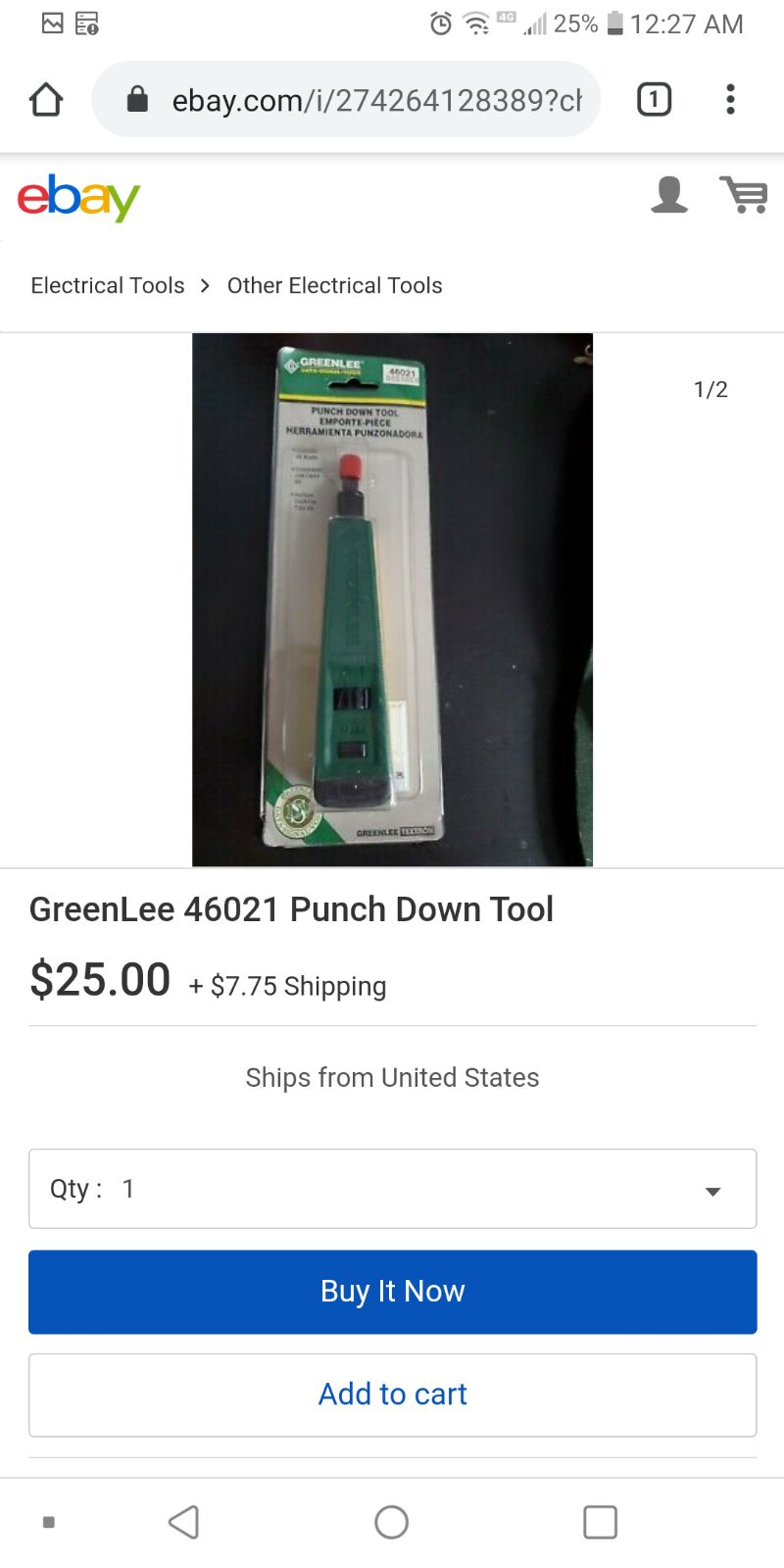Expand the Qty dropdown
The width and height of the screenshot is (784, 1568).
click(x=392, y=1189)
